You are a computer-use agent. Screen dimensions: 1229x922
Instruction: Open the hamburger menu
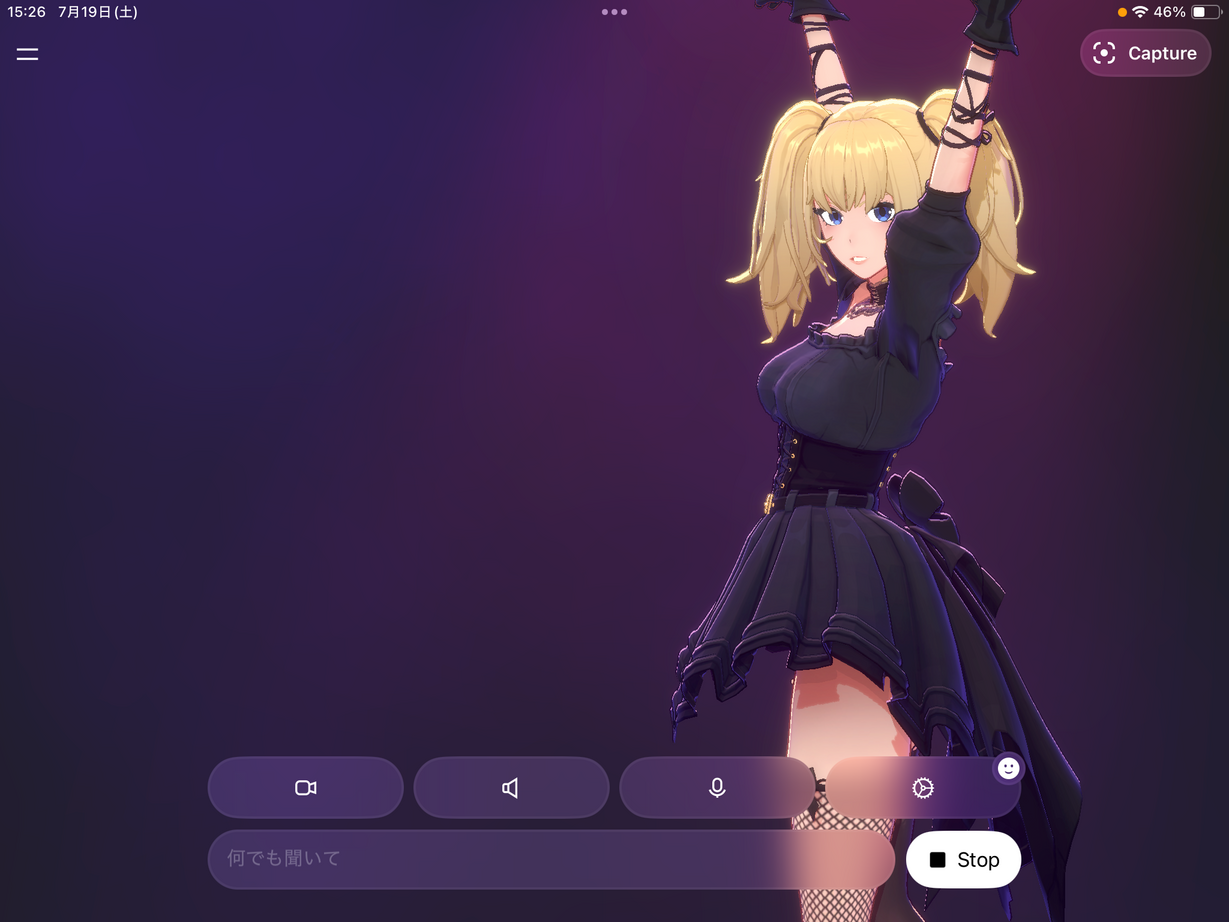pyautogui.click(x=27, y=54)
